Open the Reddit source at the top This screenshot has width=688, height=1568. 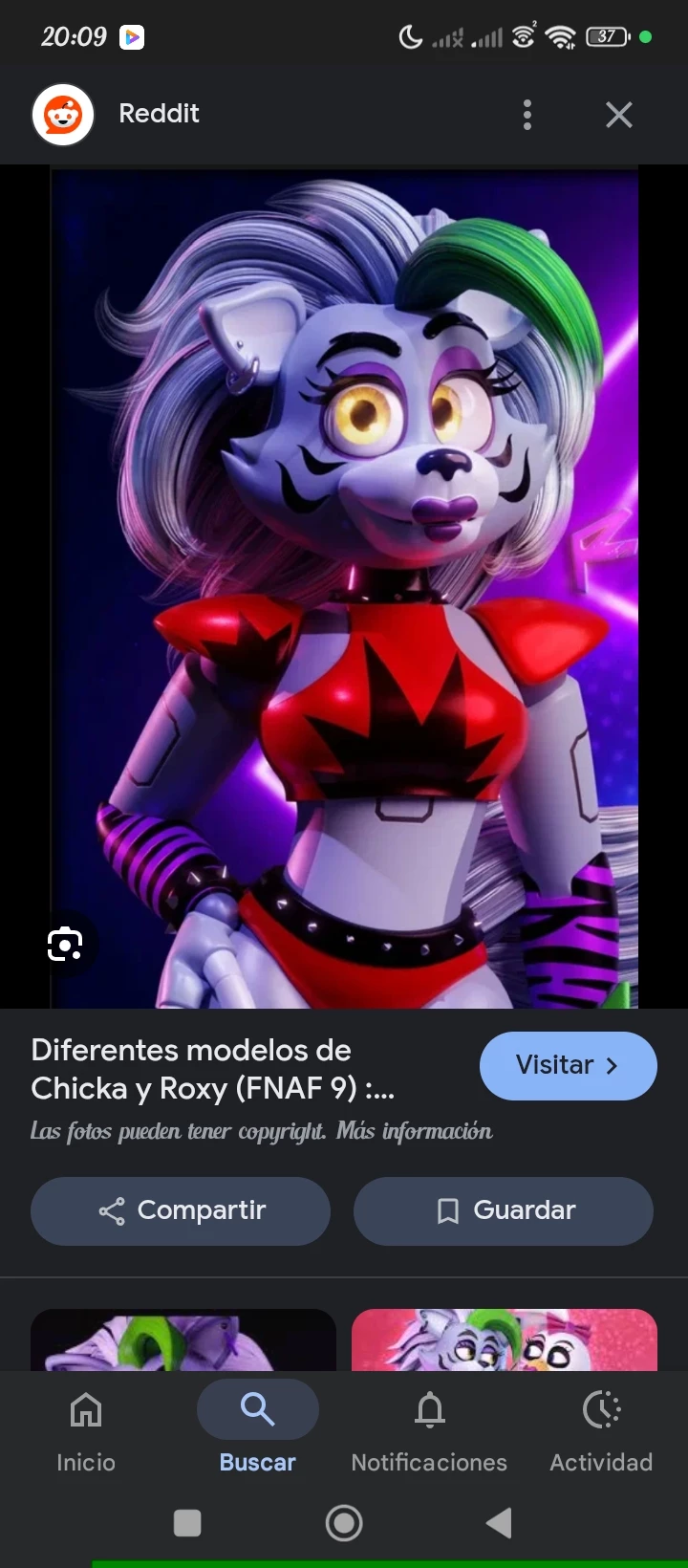click(159, 114)
